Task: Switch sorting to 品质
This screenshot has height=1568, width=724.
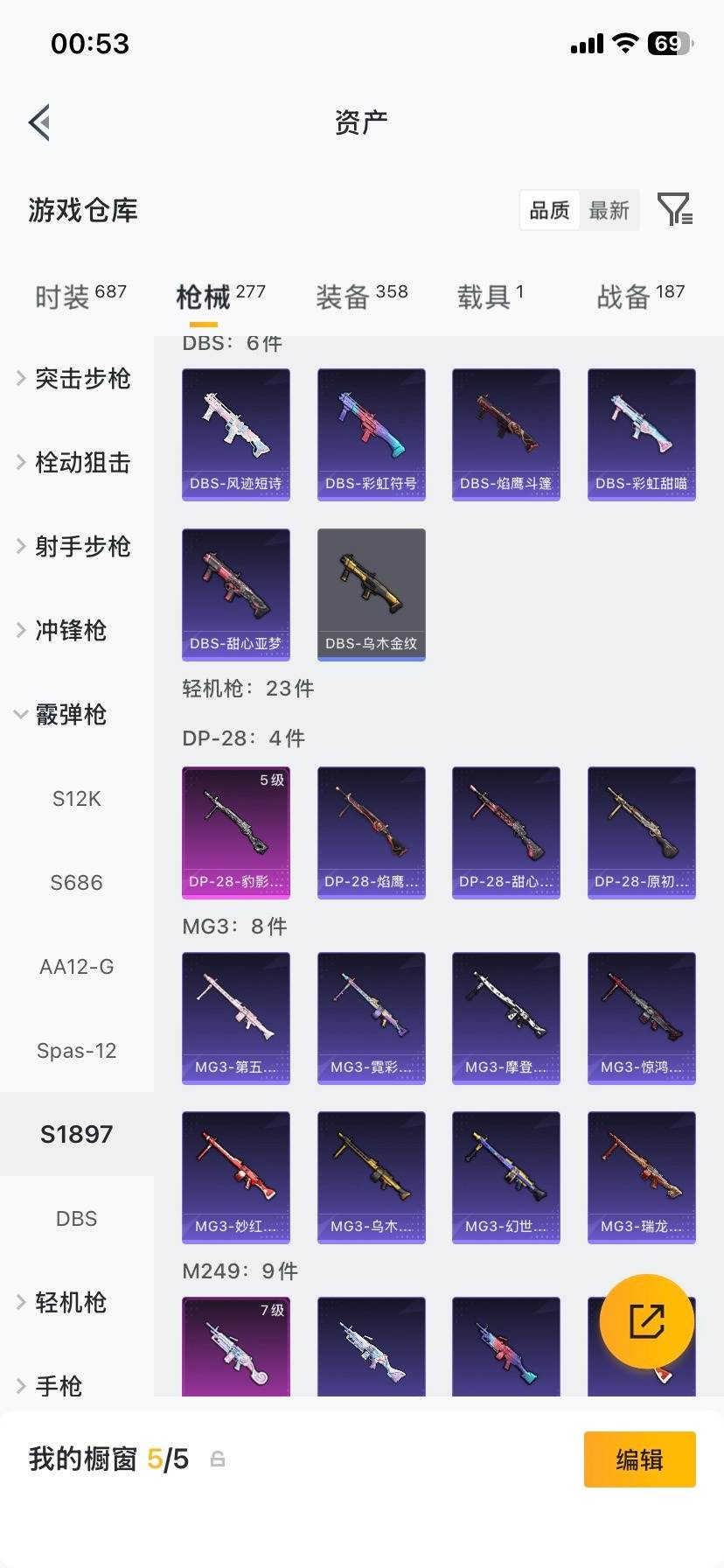Action: click(548, 210)
